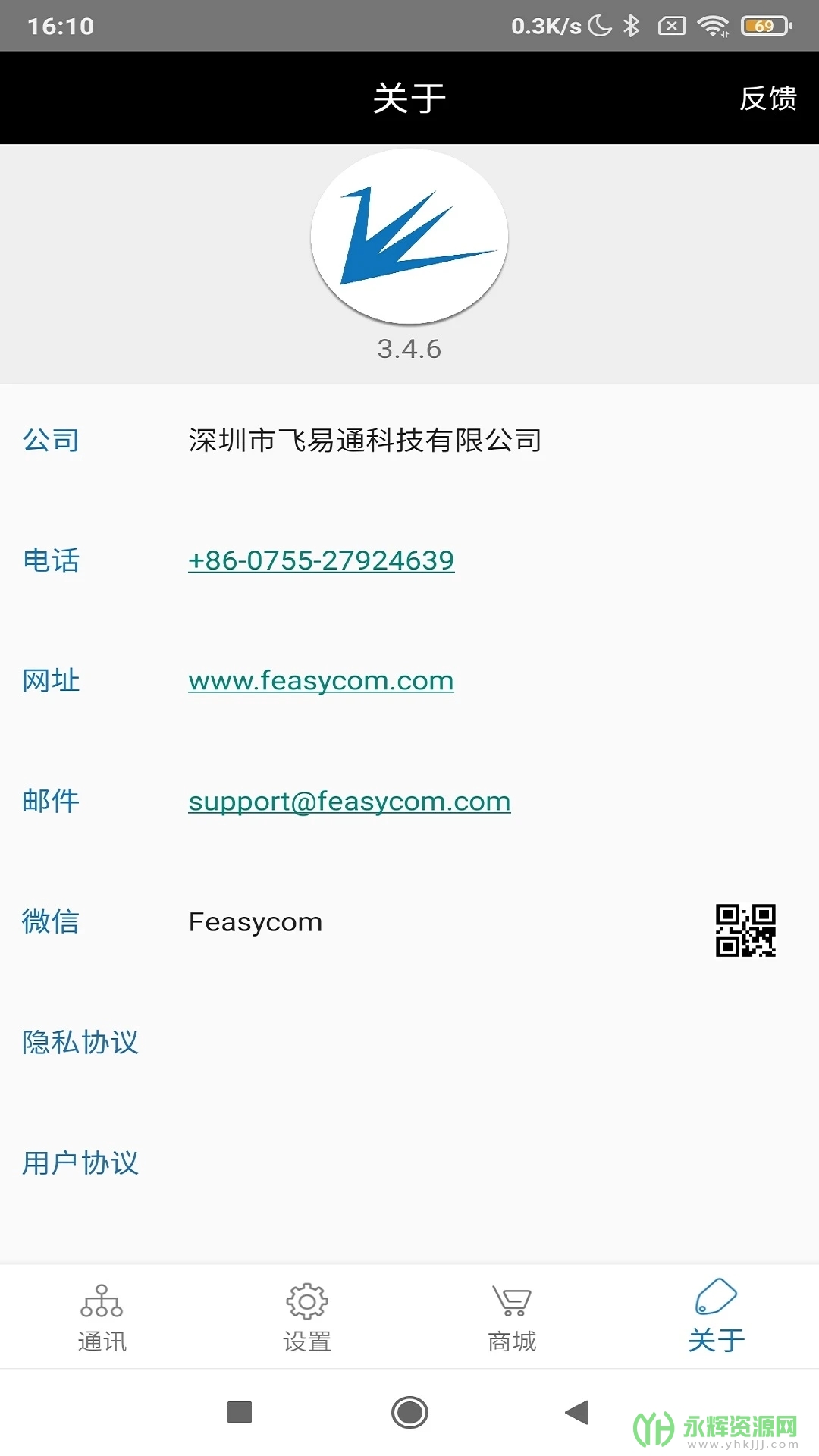Call the phone number +86-0755-27924639

point(321,560)
